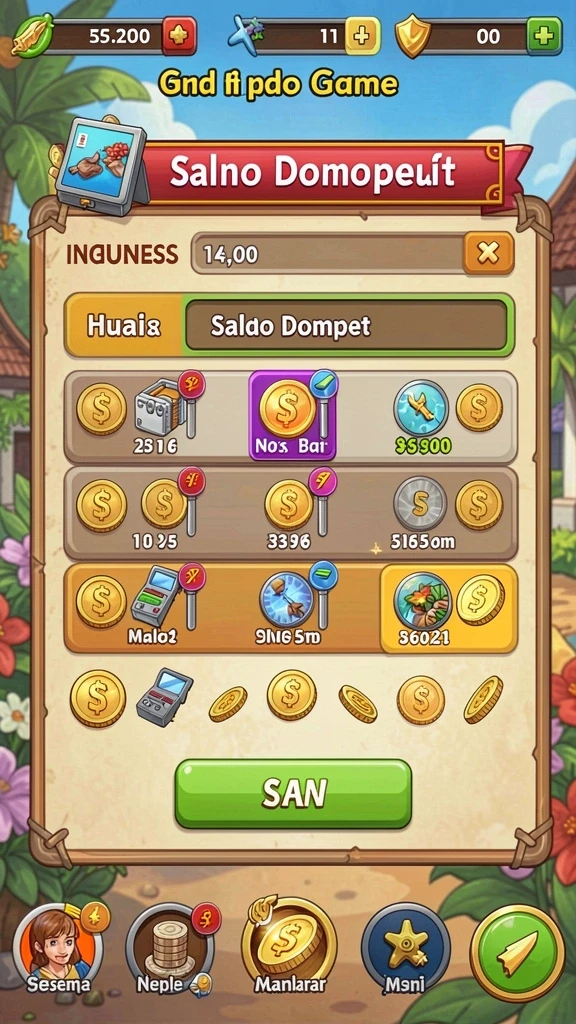Choose the purple Nos Bat coin pack
The height and width of the screenshot is (1024, 576).
tap(293, 416)
